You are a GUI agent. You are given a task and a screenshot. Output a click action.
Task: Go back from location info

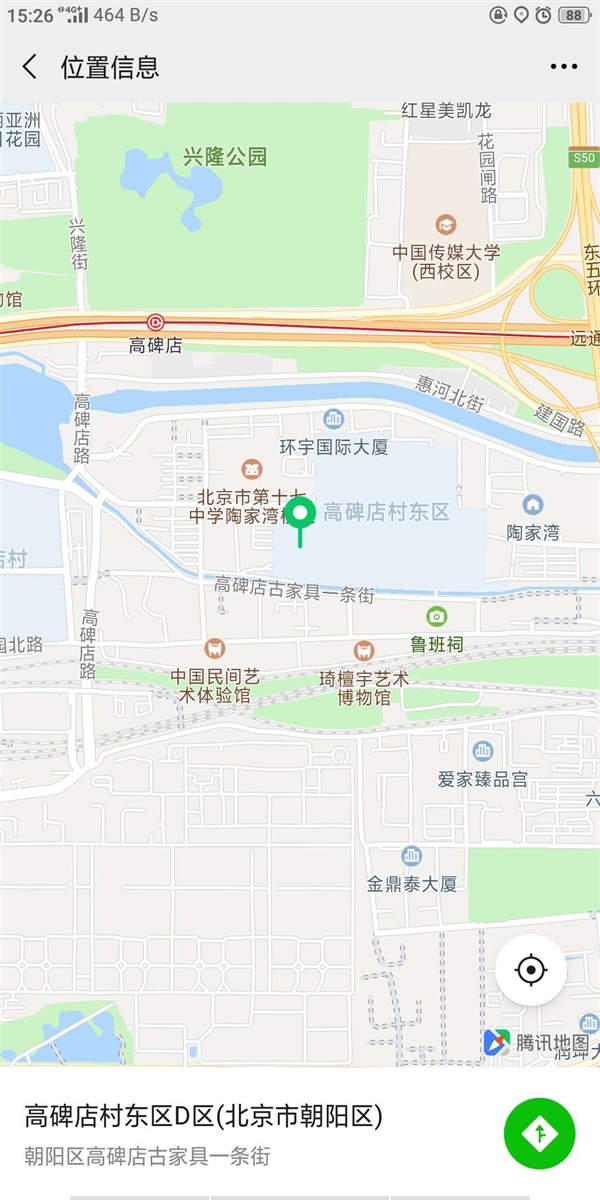(x=30, y=67)
